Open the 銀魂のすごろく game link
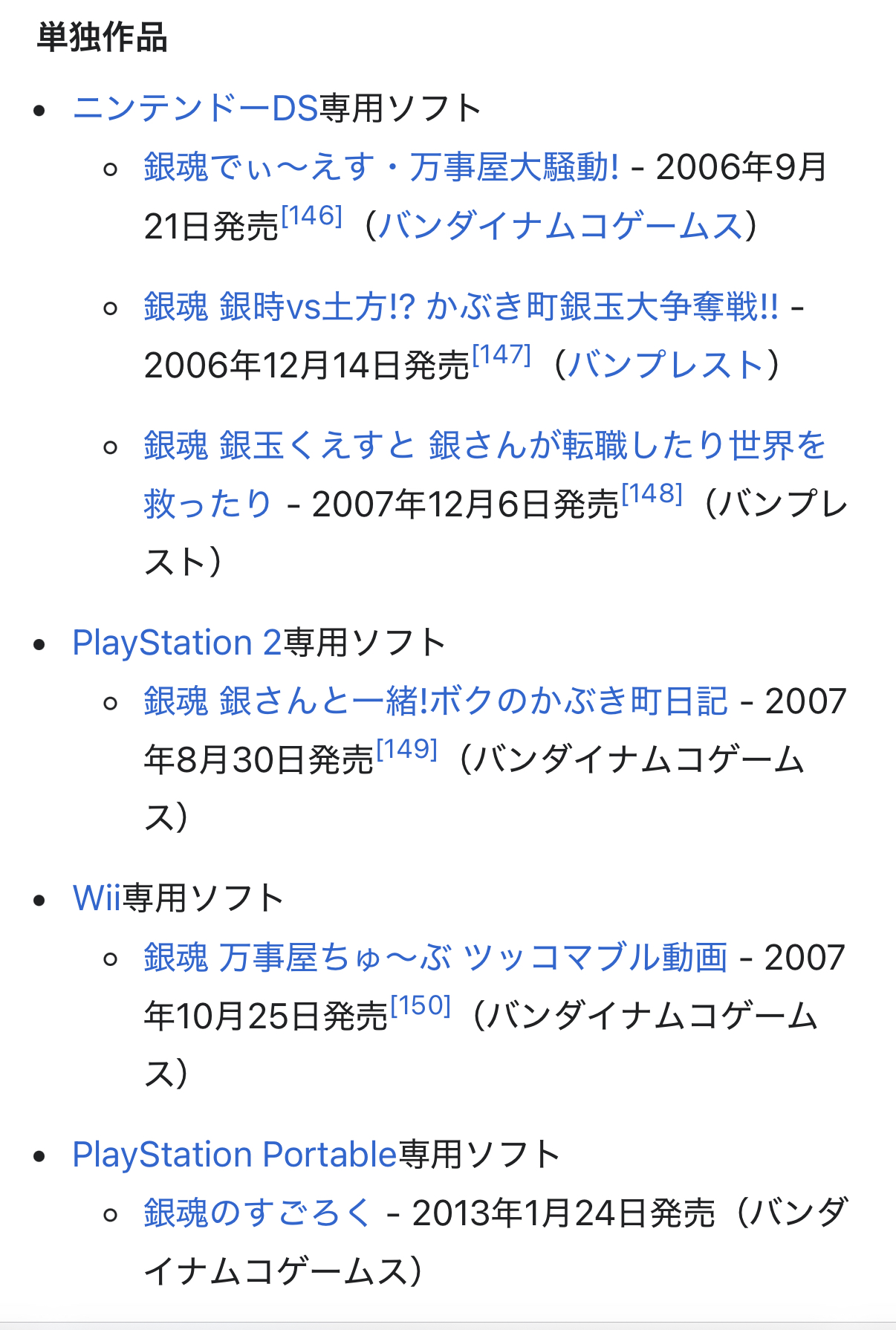 click(257, 1213)
